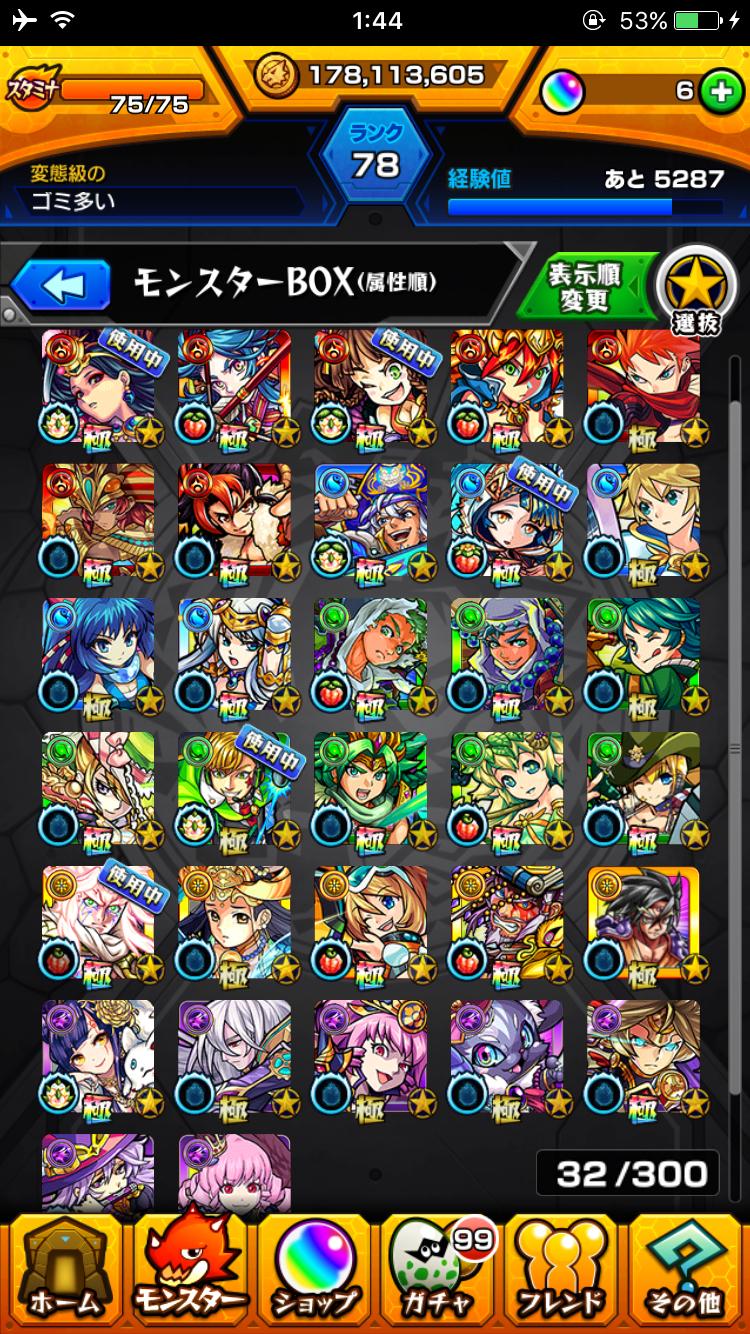The height and width of the screenshot is (1334, 750).
Task: Open the red ninja monster with scarf
Action: click(x=643, y=385)
